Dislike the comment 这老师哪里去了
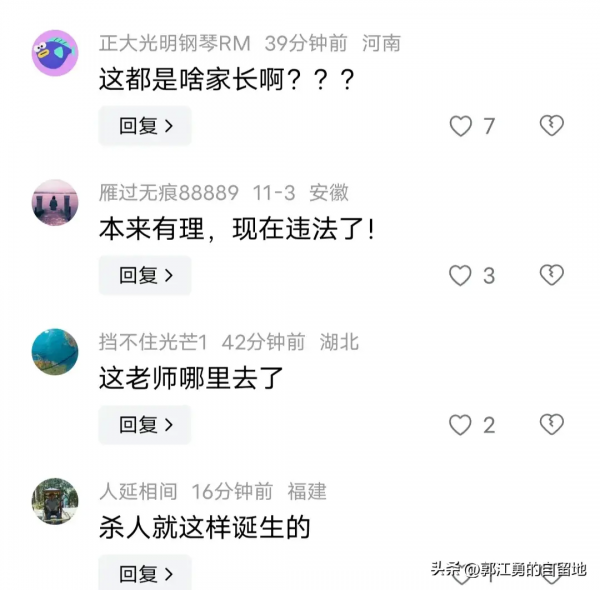The height and width of the screenshot is (590, 600). pos(551,424)
